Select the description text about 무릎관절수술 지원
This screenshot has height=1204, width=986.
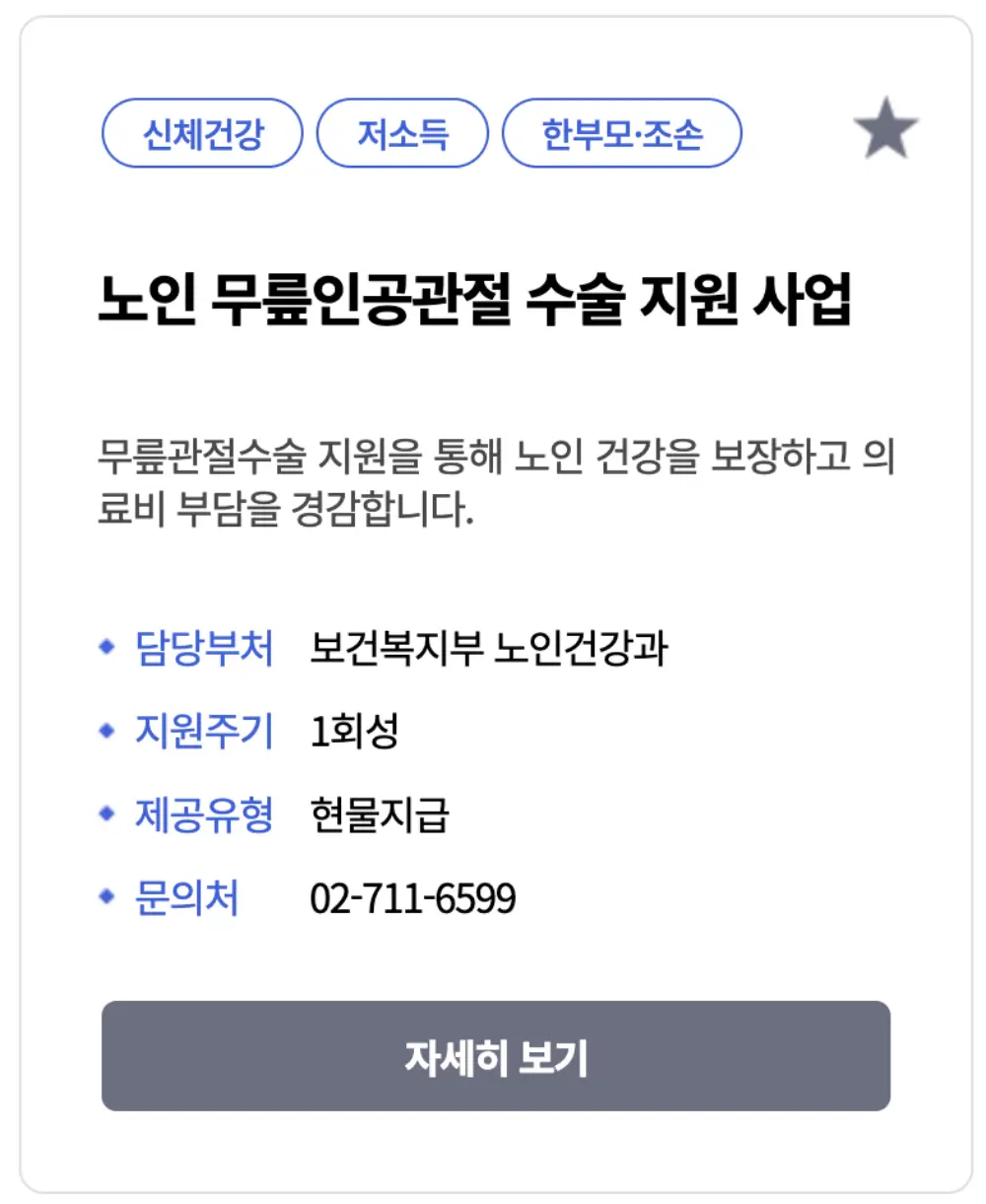[x=493, y=480]
